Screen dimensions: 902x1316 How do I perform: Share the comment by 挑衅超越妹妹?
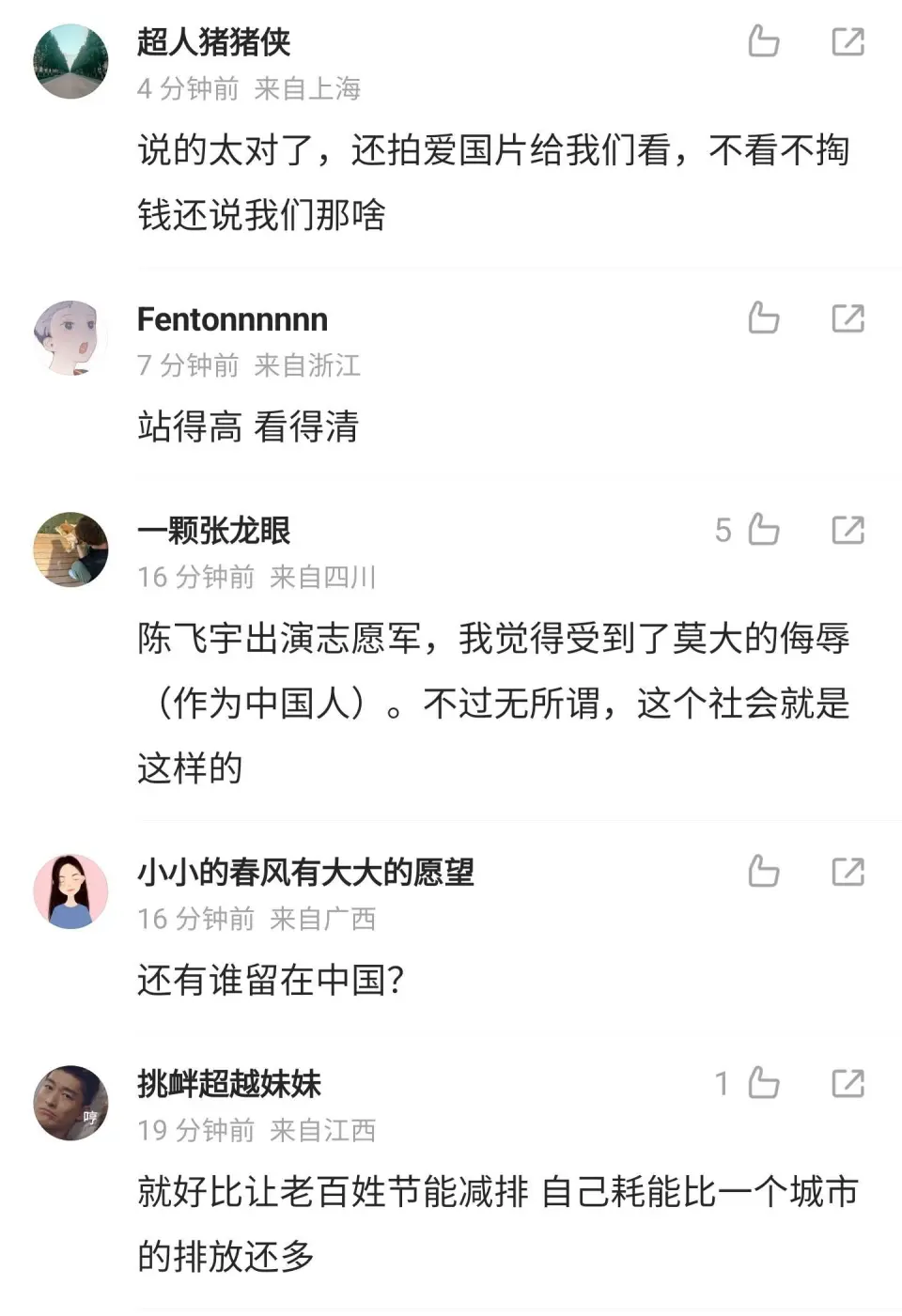pyautogui.click(x=848, y=1083)
